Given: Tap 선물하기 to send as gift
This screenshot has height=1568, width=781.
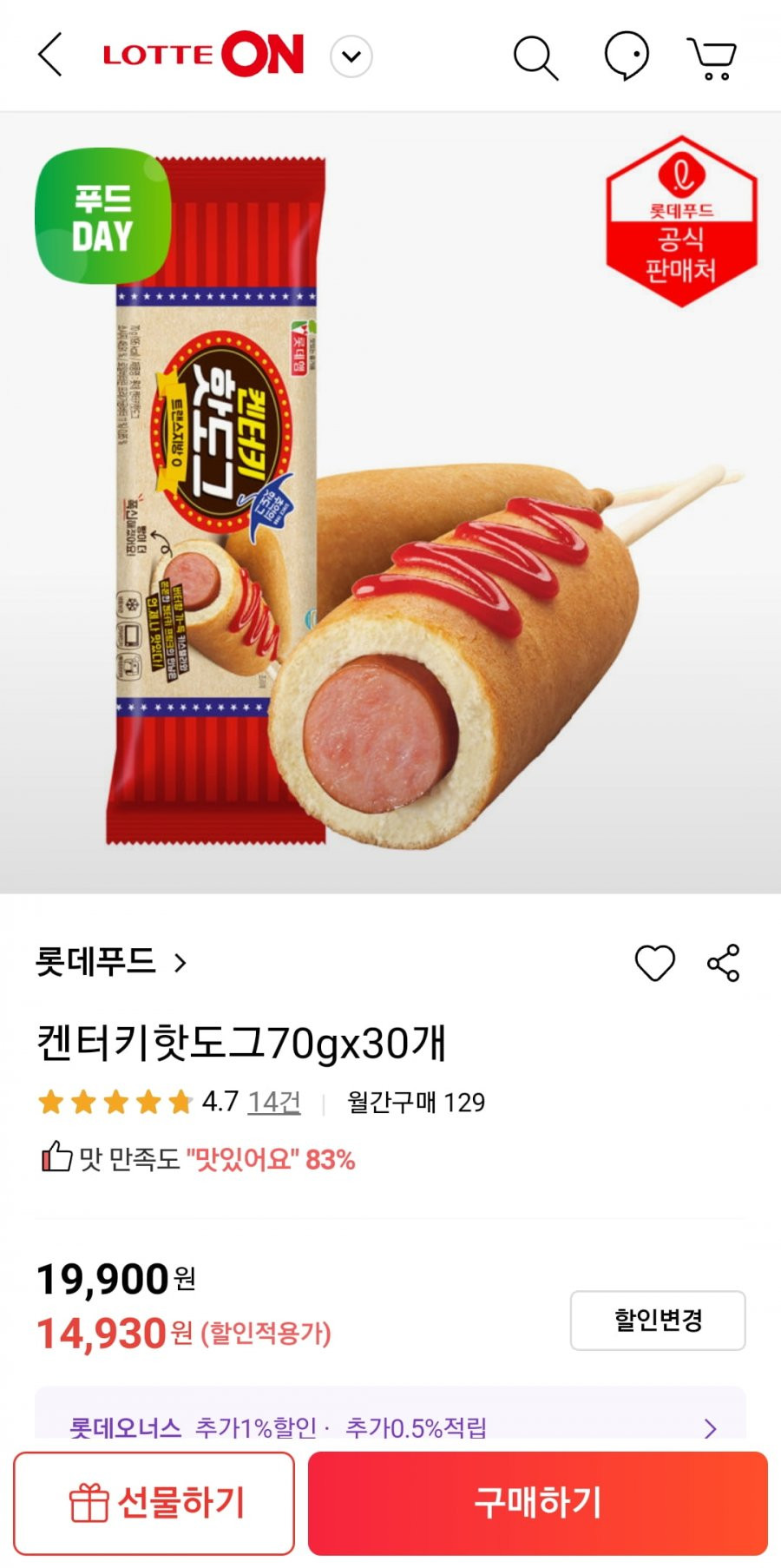Looking at the screenshot, I should pos(154,1503).
